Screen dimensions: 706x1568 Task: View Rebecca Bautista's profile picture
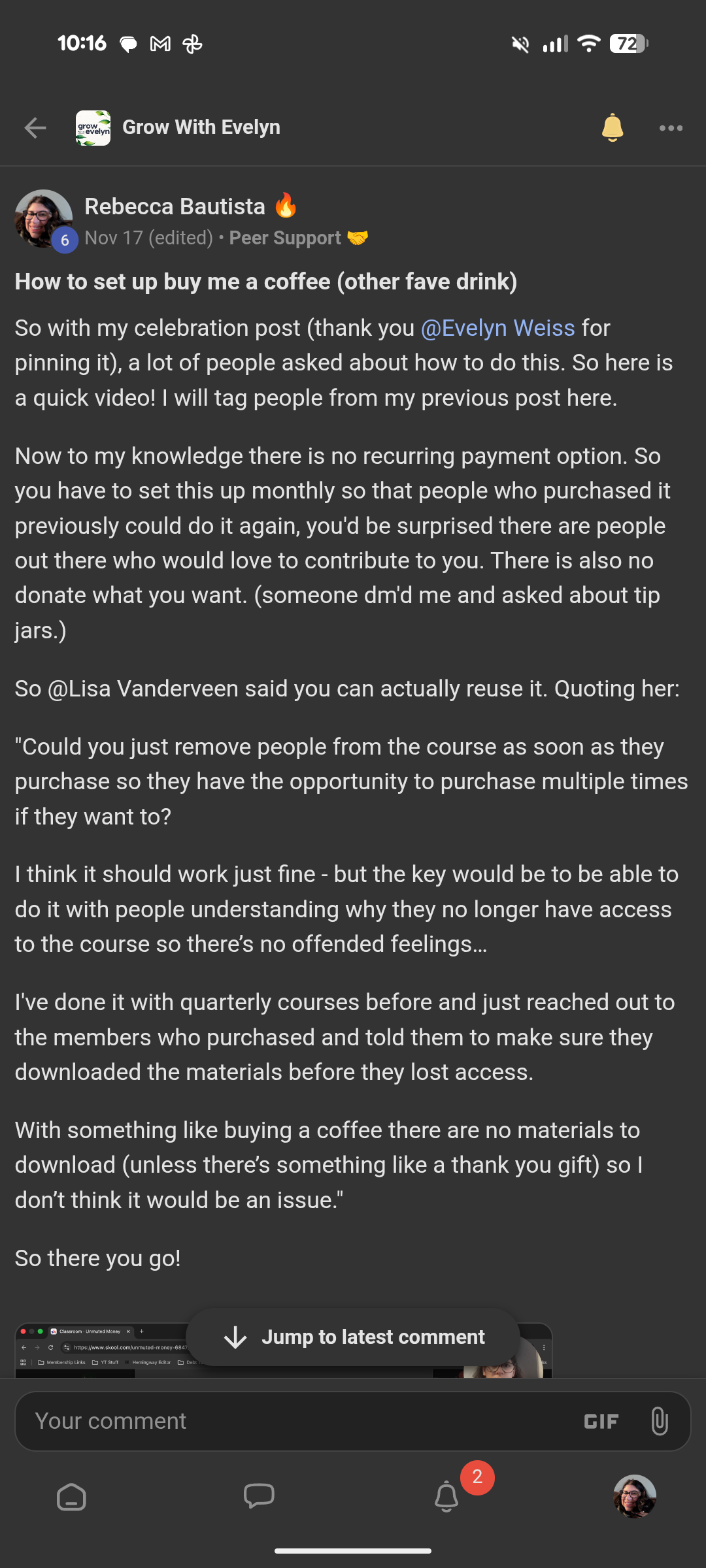43,218
